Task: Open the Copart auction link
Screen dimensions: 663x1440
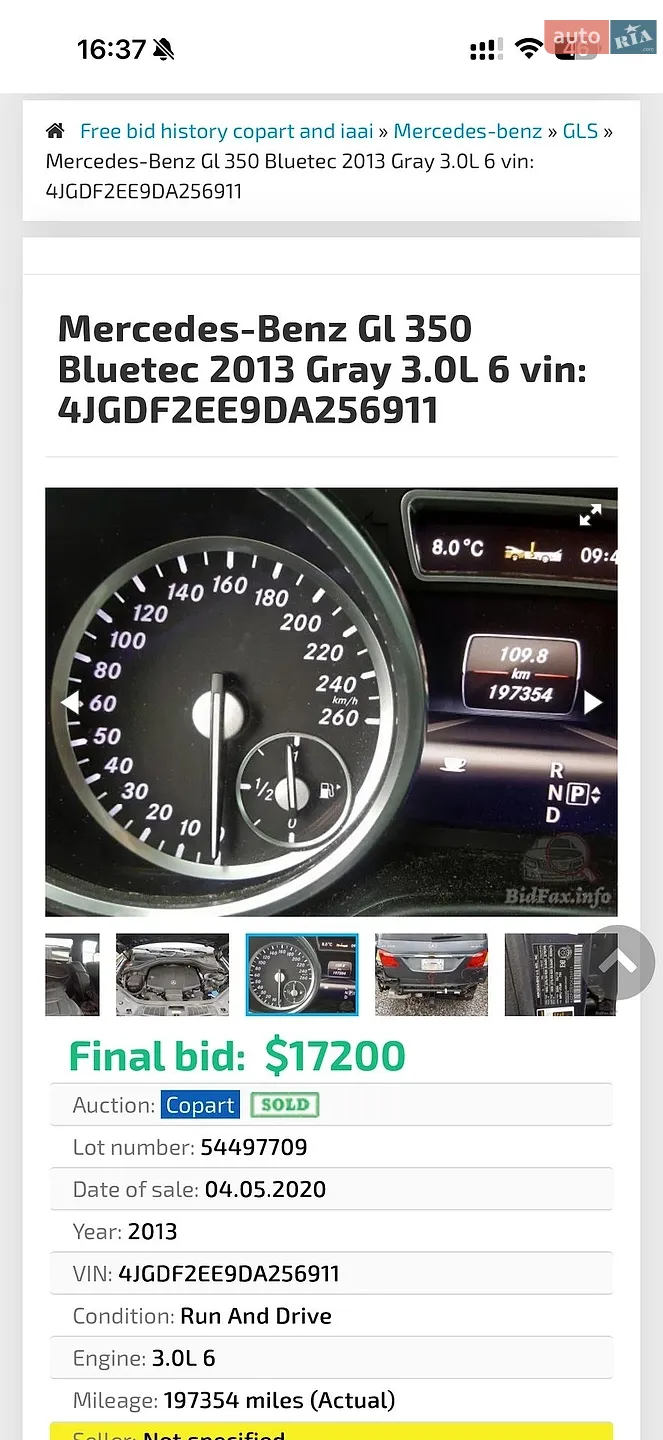Action: pyautogui.click(x=200, y=1105)
